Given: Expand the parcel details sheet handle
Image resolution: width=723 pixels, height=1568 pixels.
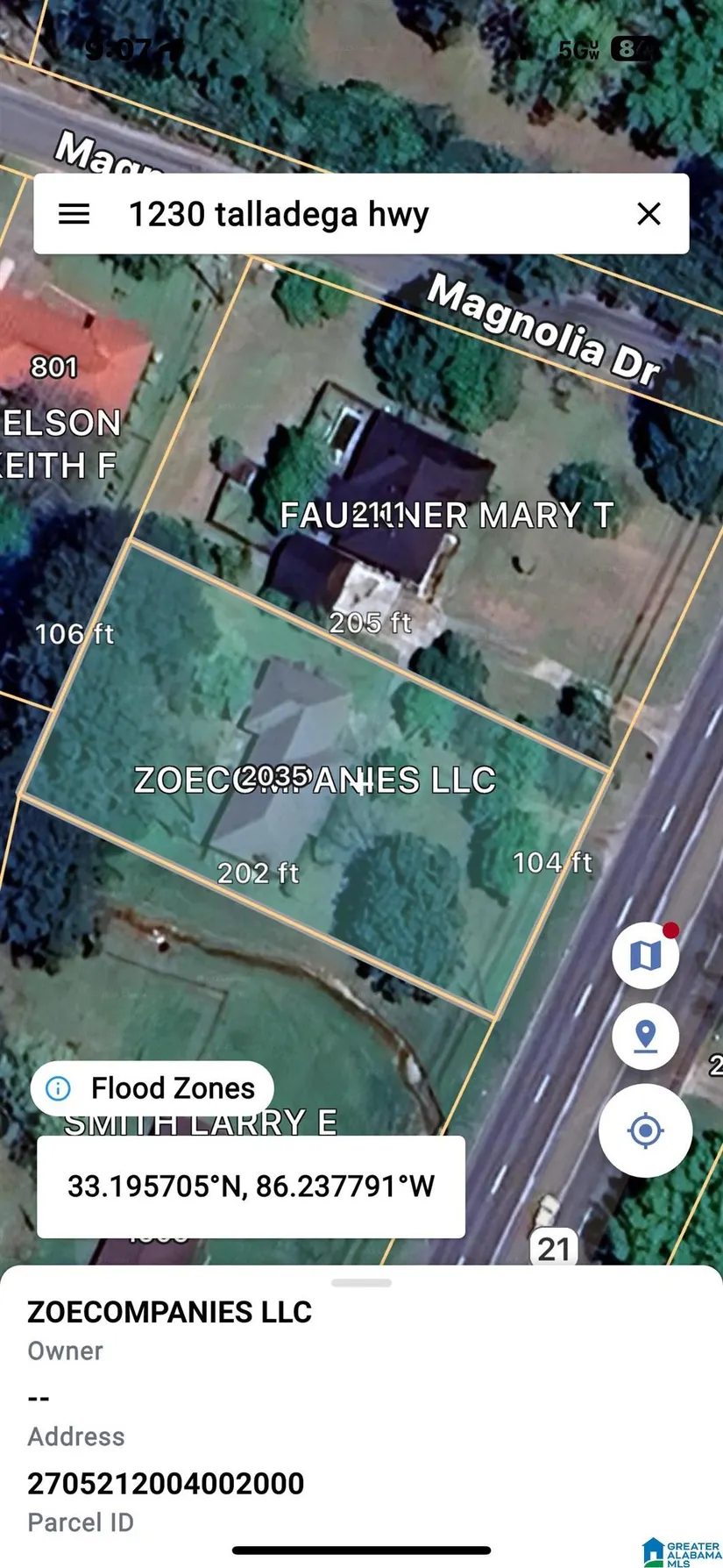Looking at the screenshot, I should pyautogui.click(x=361, y=1283).
